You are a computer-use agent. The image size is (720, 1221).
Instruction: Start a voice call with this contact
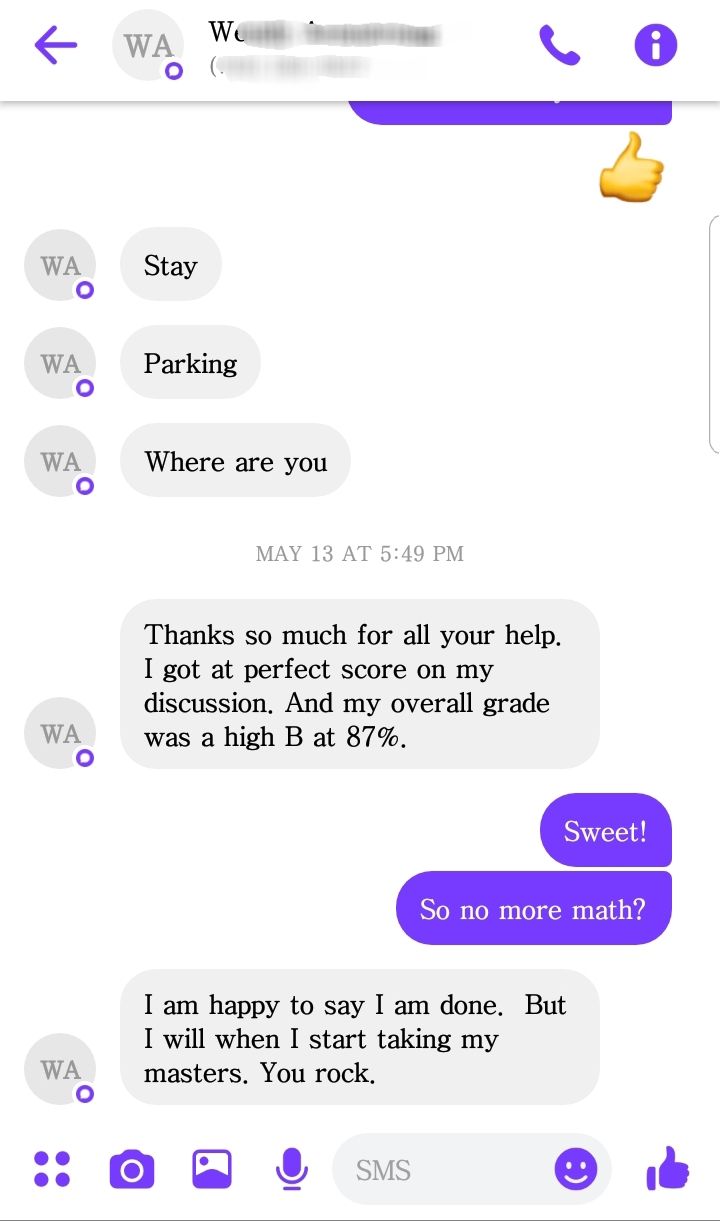click(x=559, y=45)
